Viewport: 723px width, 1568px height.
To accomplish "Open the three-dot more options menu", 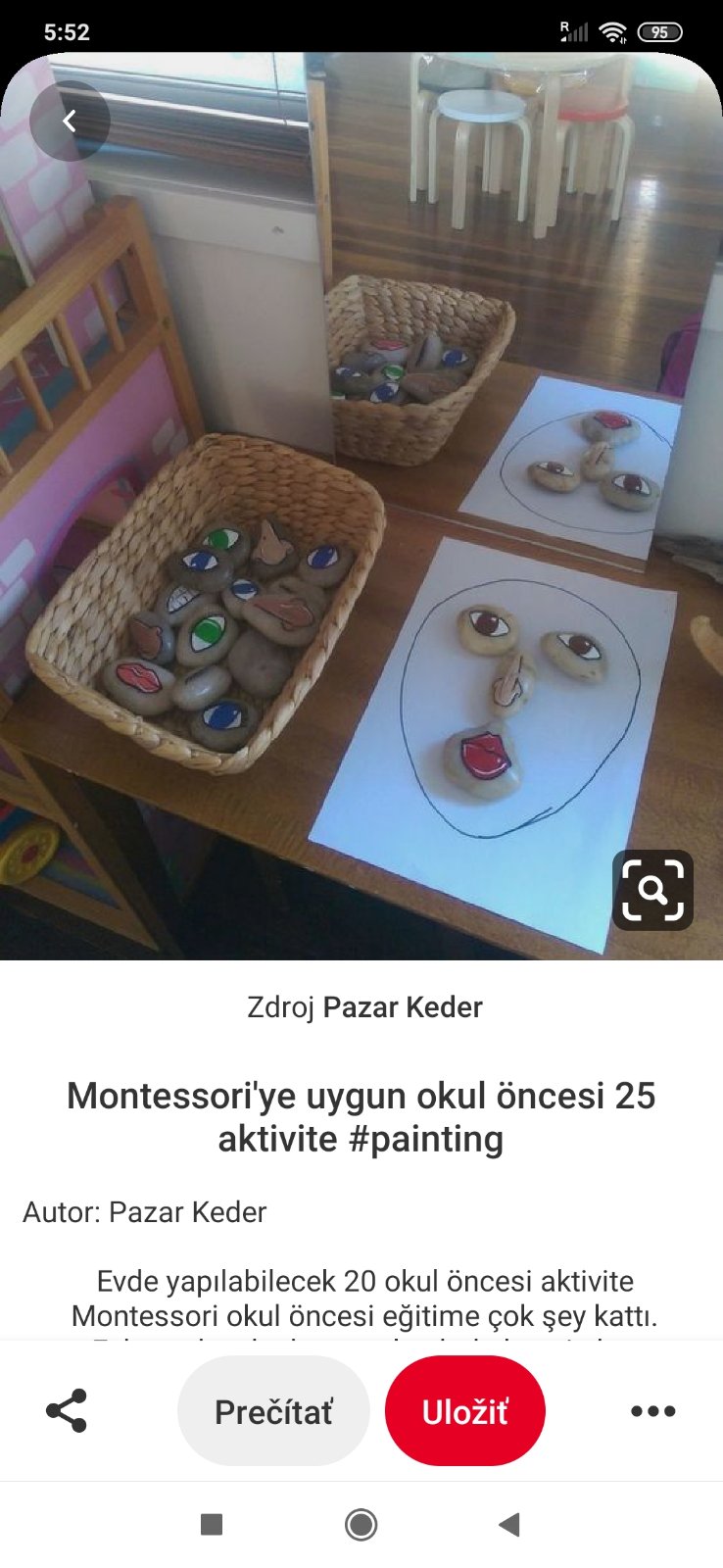I will pyautogui.click(x=652, y=1411).
